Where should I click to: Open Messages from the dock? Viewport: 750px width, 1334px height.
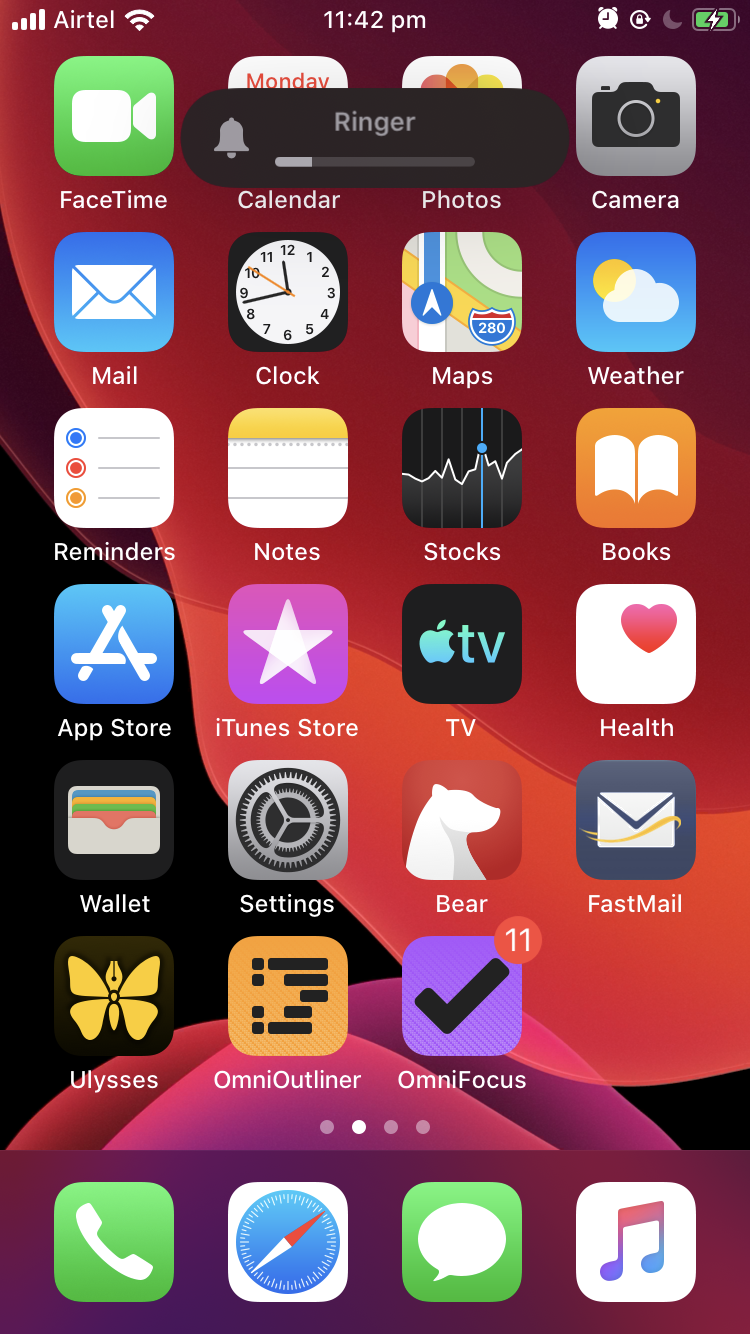point(462,1242)
